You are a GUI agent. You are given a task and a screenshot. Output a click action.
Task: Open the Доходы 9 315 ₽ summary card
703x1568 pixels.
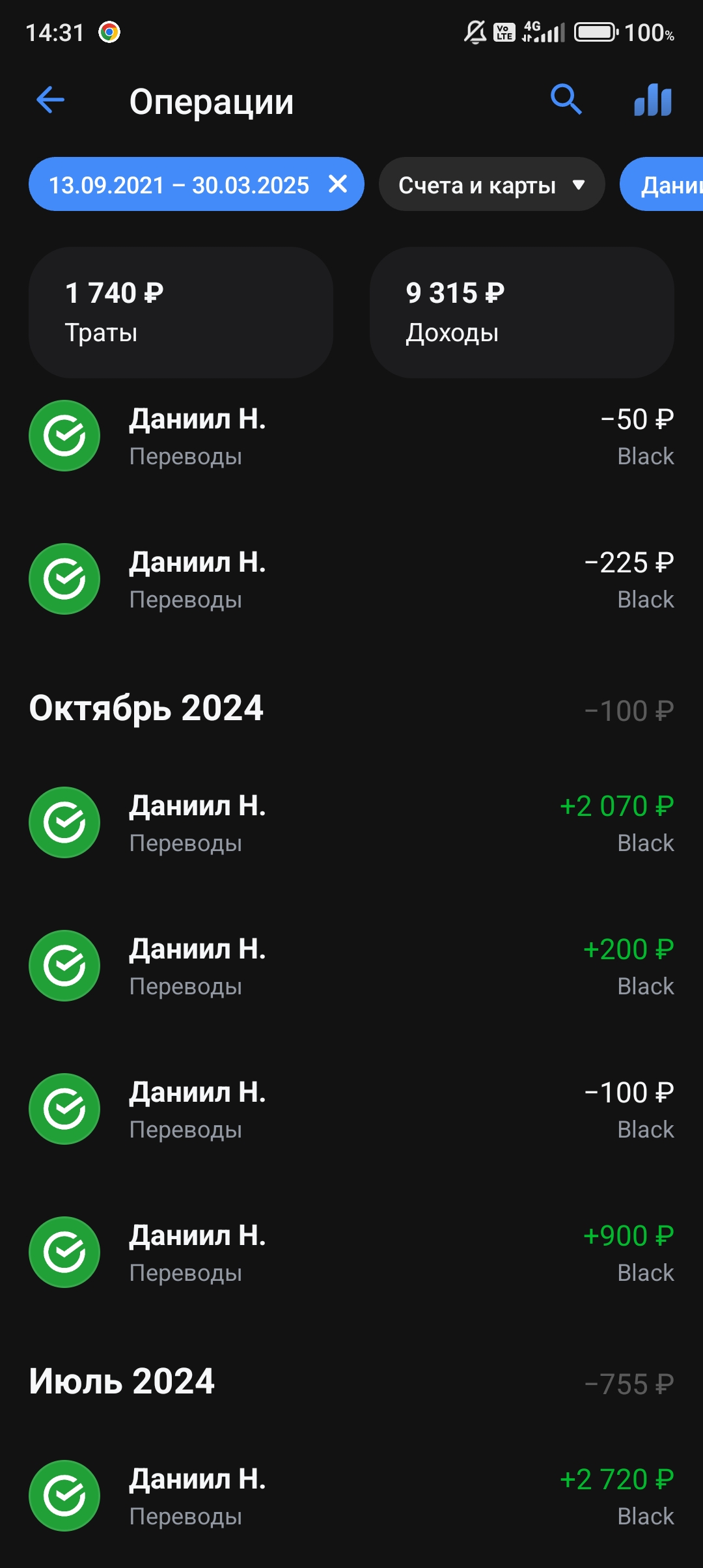tap(521, 313)
